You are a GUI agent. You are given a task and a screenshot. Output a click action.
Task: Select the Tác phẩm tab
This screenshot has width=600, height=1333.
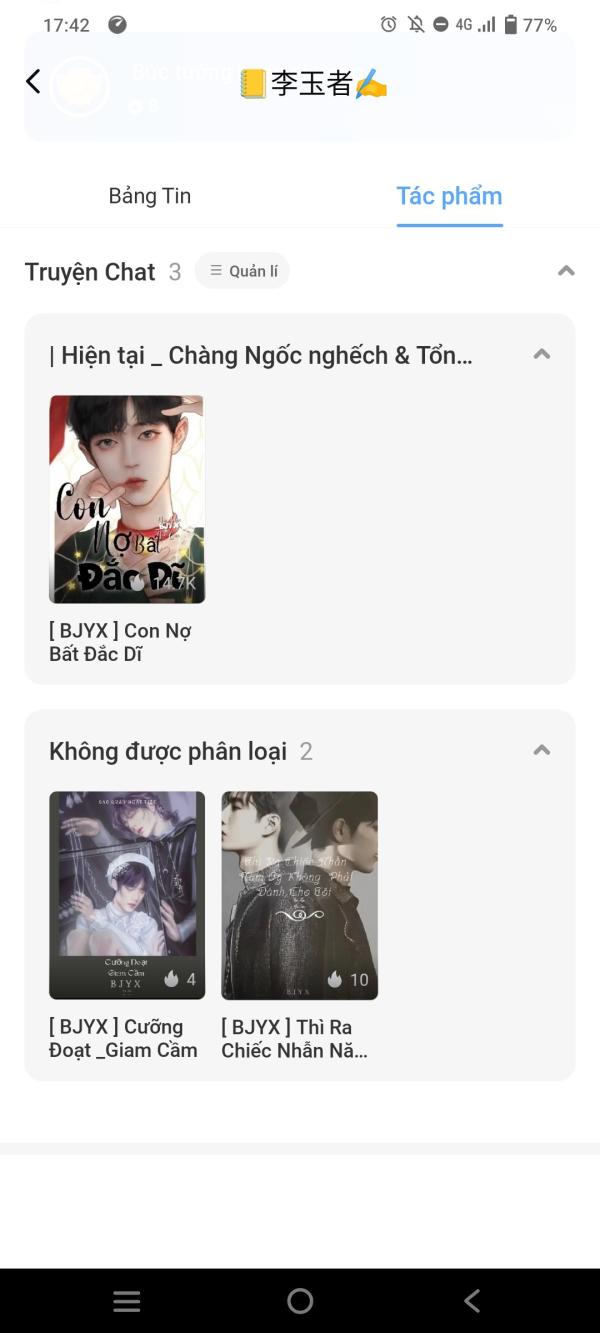tap(449, 196)
